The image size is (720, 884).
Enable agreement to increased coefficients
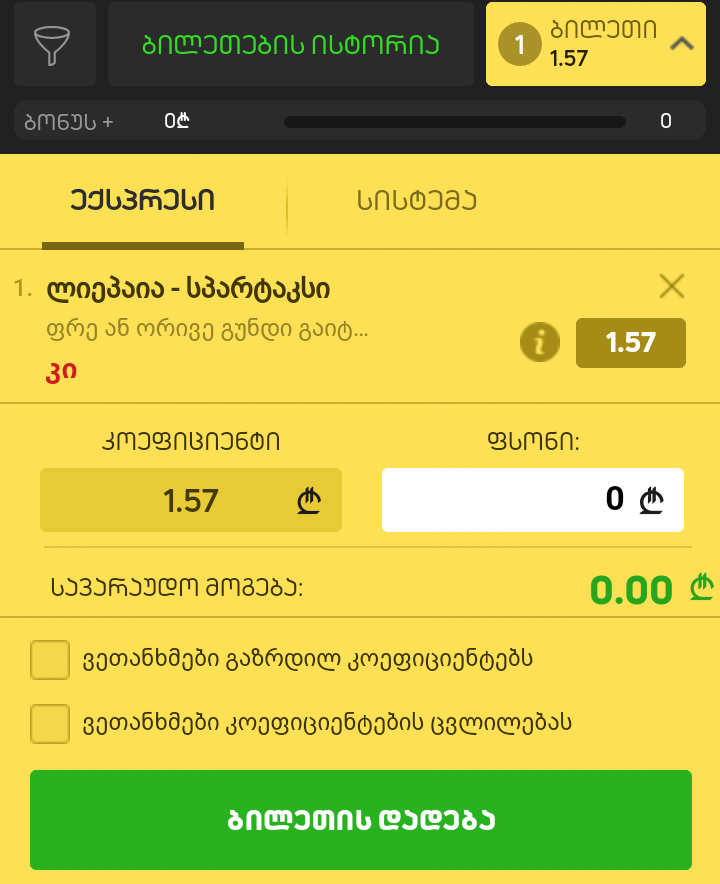[49, 660]
